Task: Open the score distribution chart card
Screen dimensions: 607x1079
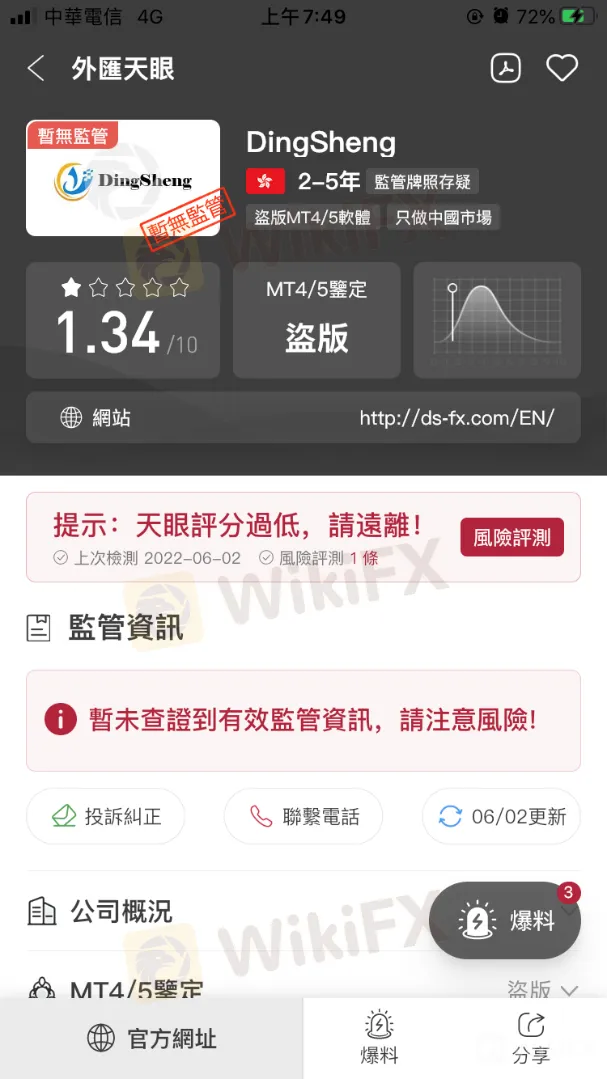Action: coord(496,320)
